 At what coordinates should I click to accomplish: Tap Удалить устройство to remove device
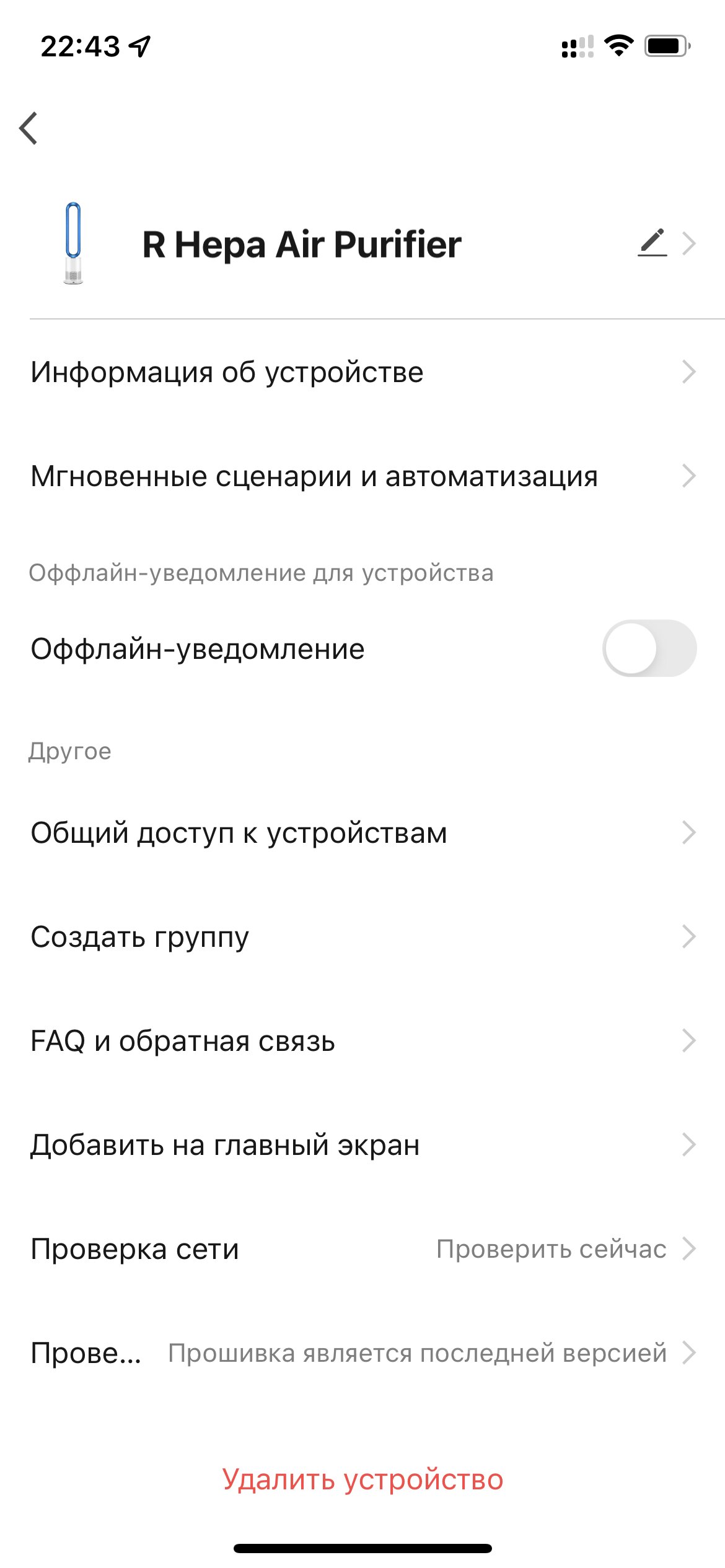point(362,1479)
